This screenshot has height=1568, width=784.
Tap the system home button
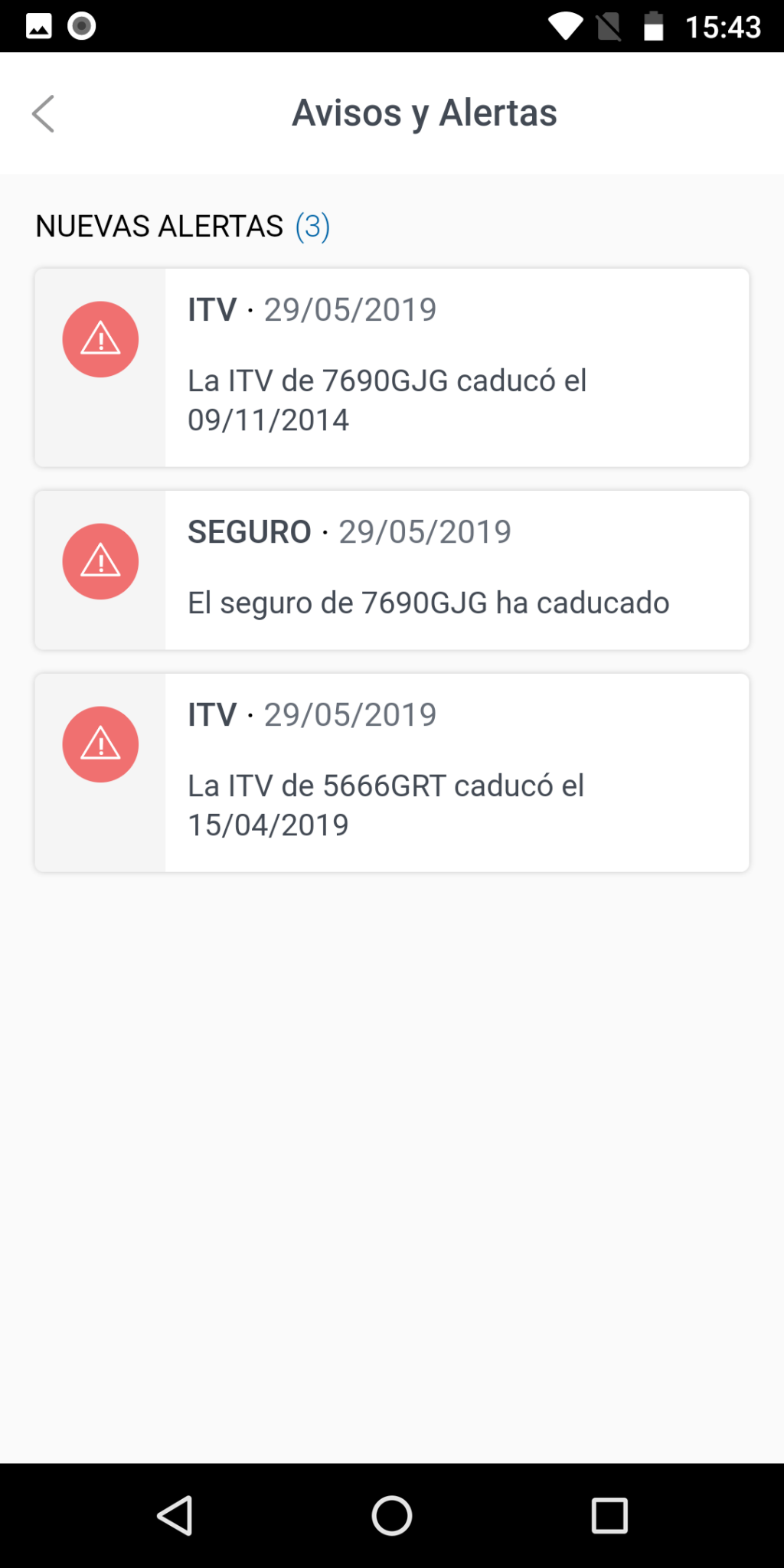coord(391,1515)
